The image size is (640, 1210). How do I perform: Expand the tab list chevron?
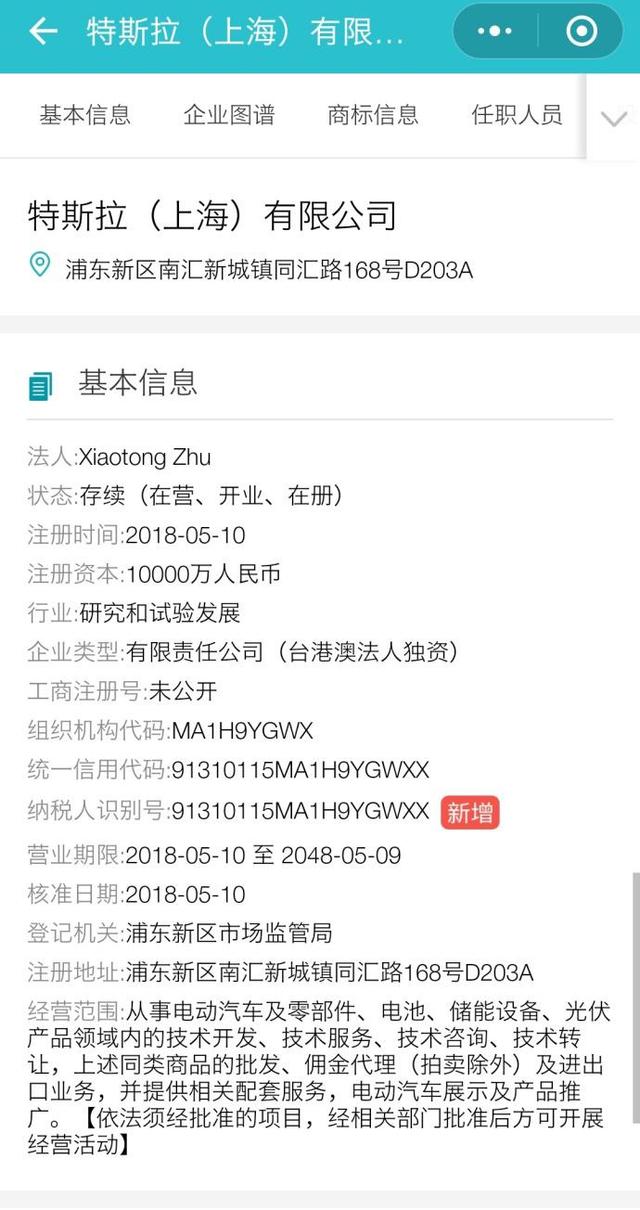[x=613, y=119]
